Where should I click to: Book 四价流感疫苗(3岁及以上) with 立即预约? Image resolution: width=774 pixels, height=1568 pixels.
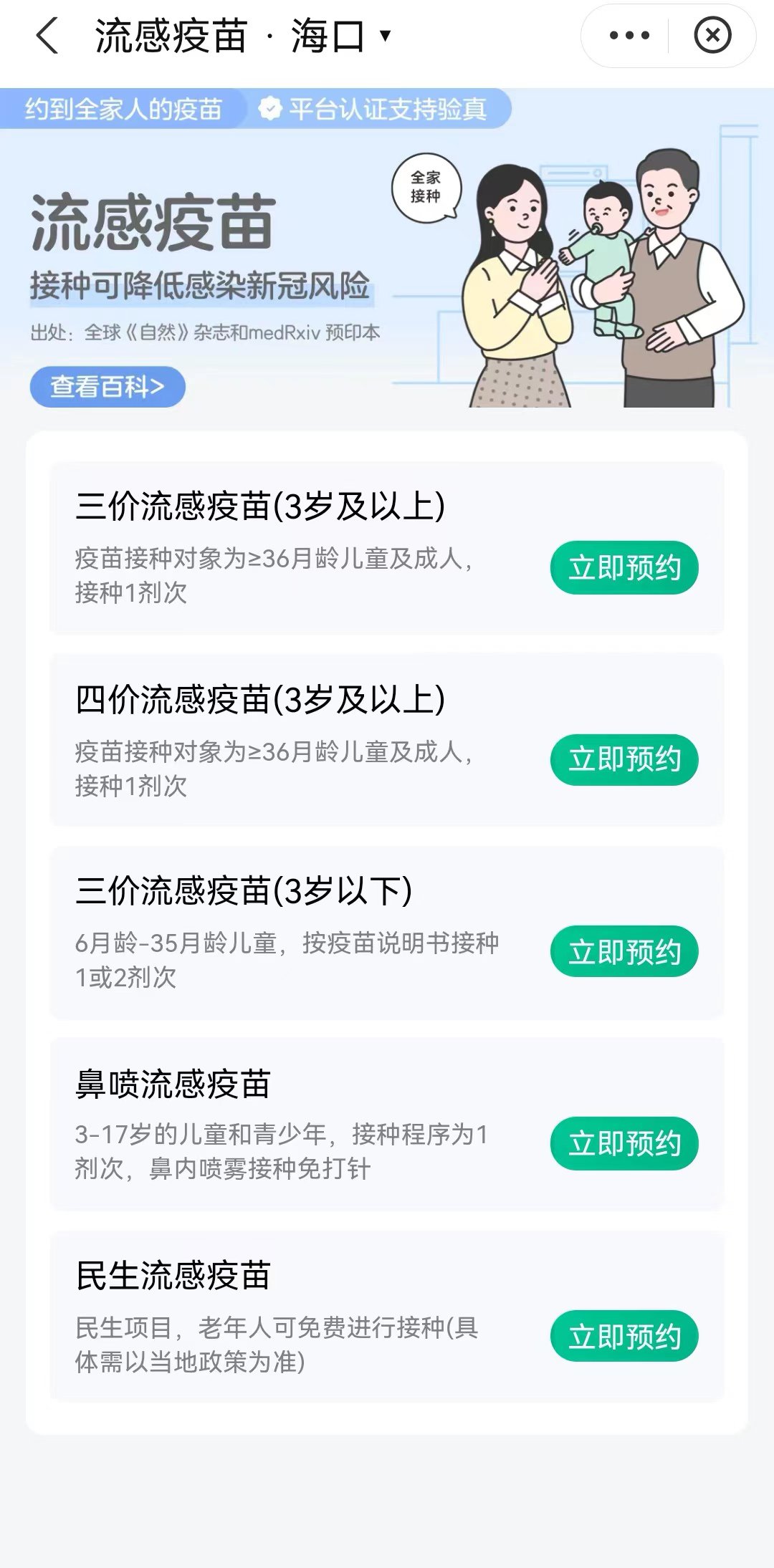[x=623, y=760]
